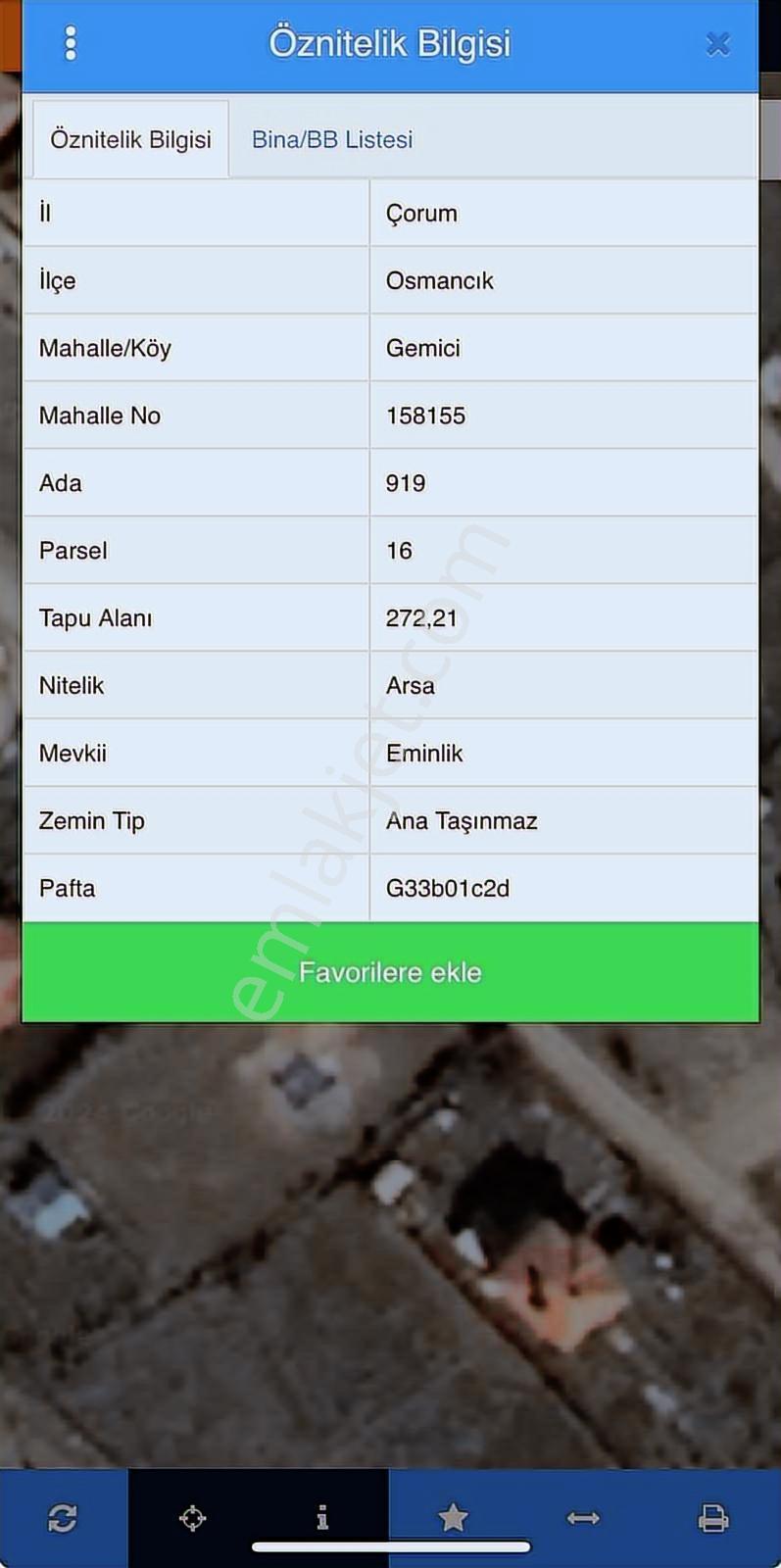Tap the printer icon
The width and height of the screenshot is (781, 1568).
click(712, 1518)
